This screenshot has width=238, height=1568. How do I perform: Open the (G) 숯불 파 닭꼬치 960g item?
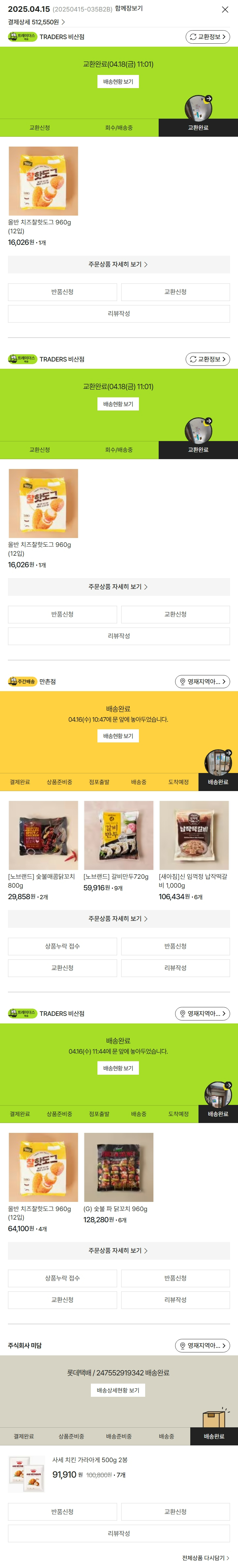119,1167
